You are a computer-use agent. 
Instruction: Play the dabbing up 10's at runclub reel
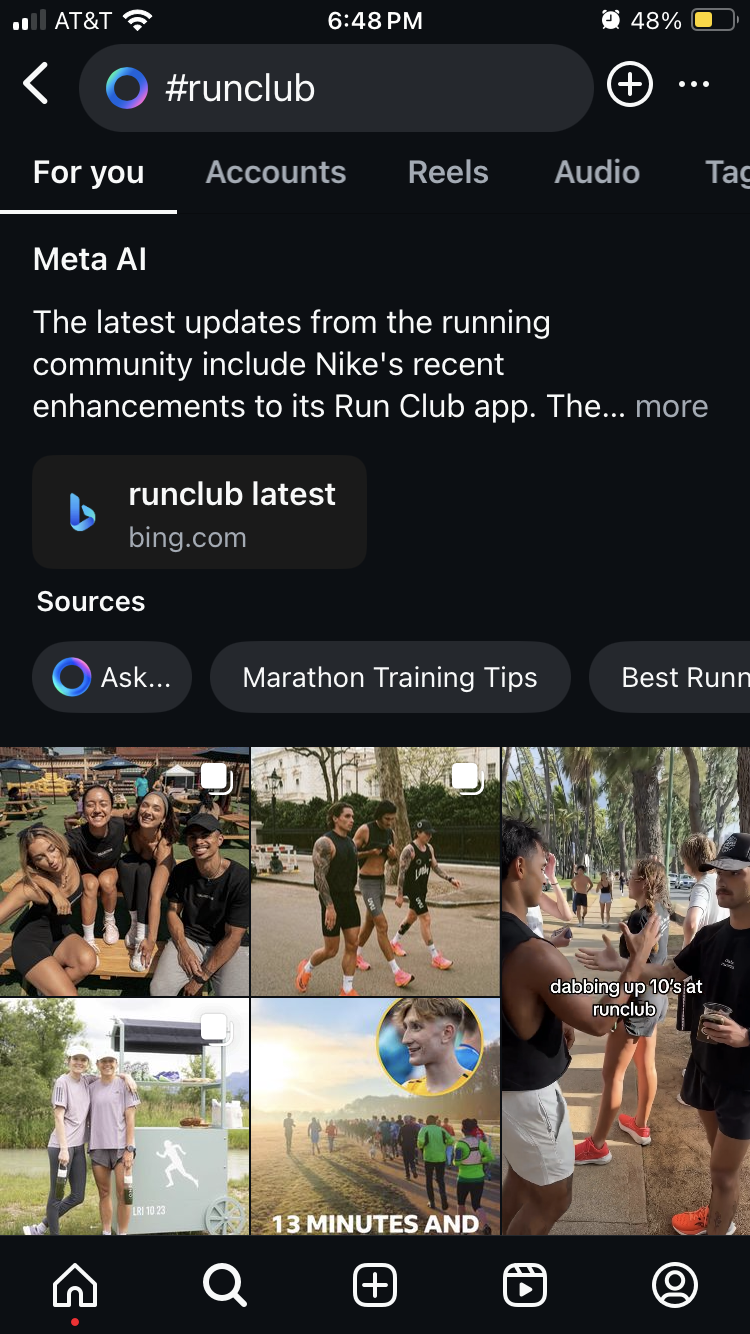626,990
